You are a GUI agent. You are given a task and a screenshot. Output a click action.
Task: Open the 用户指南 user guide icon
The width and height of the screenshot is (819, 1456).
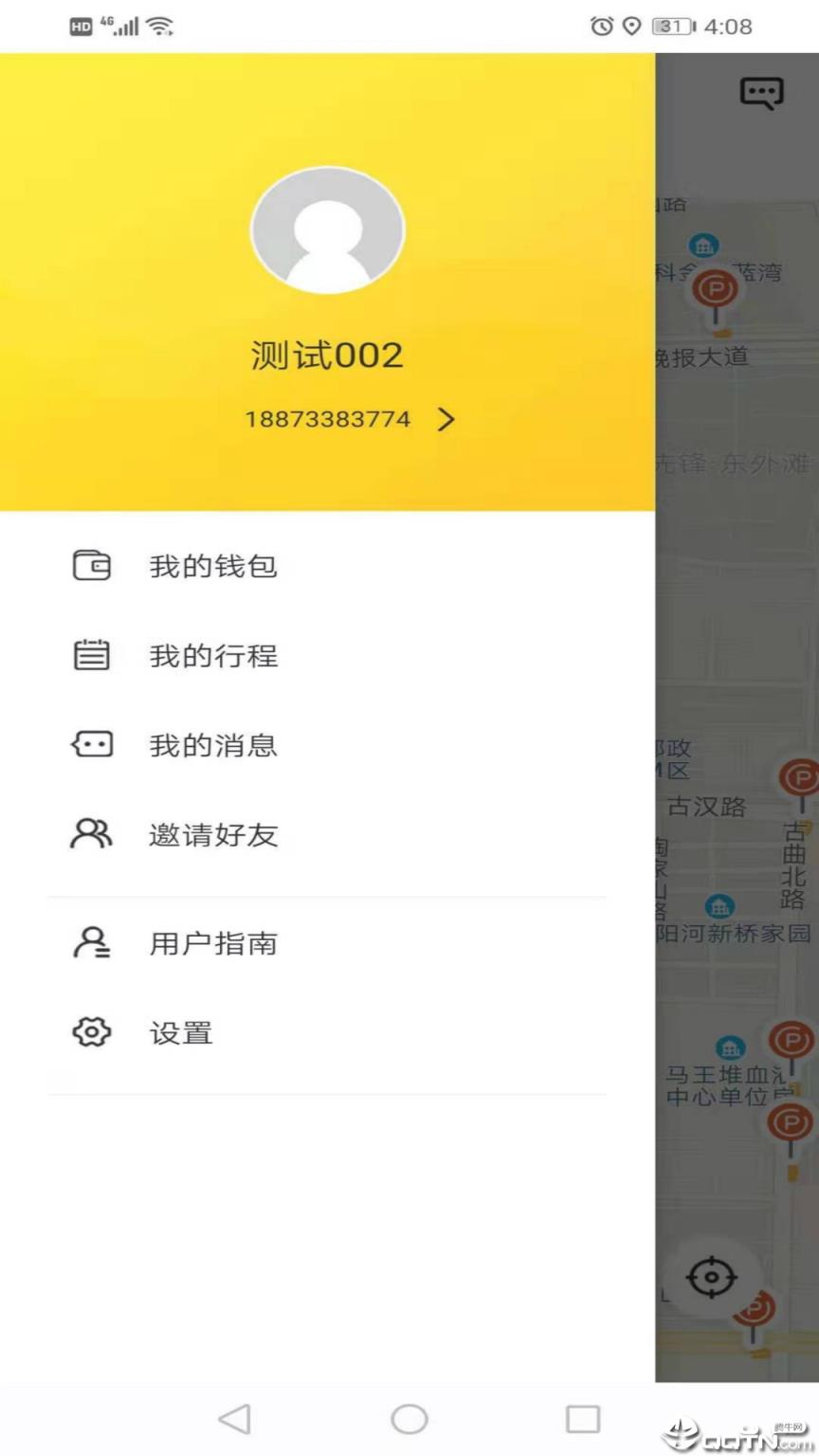(91, 942)
